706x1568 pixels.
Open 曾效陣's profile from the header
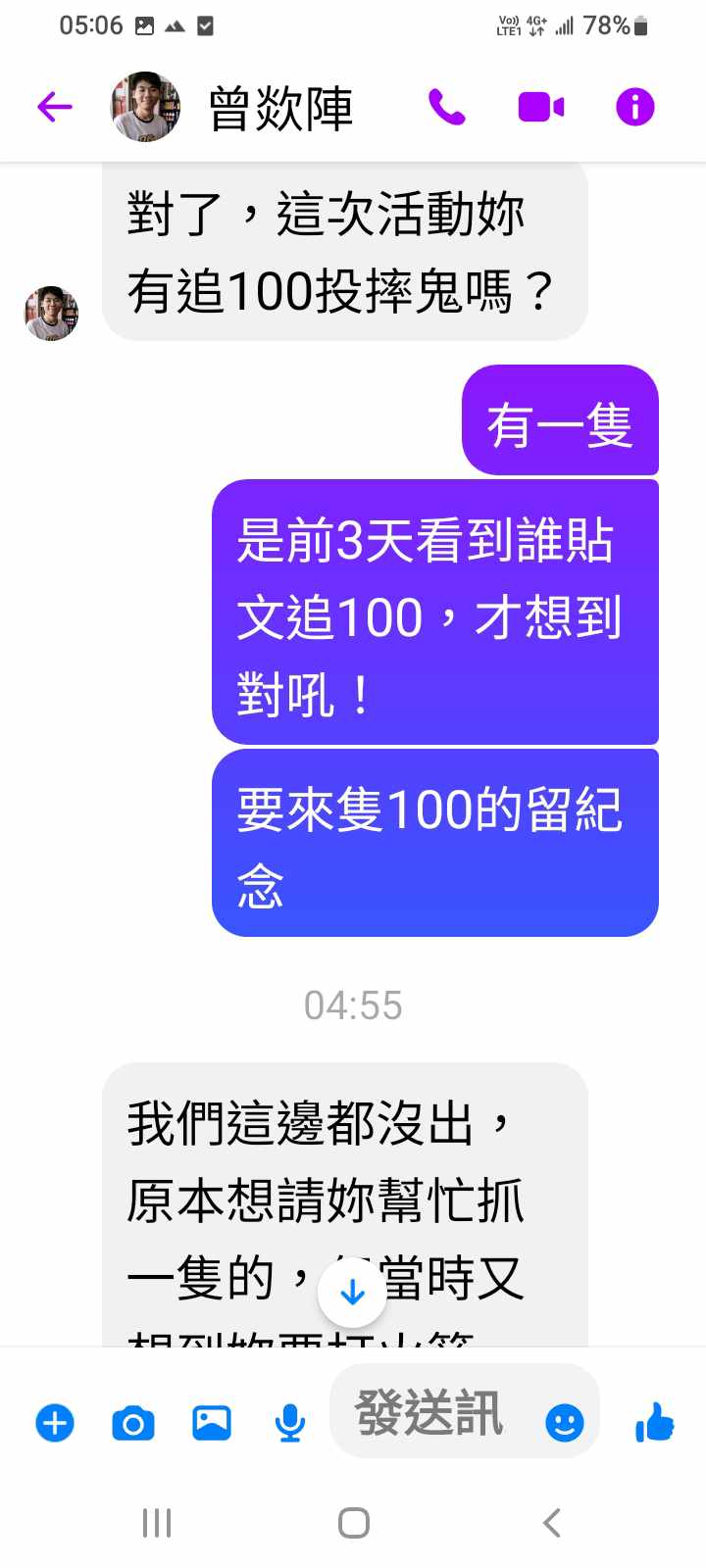[x=280, y=108]
